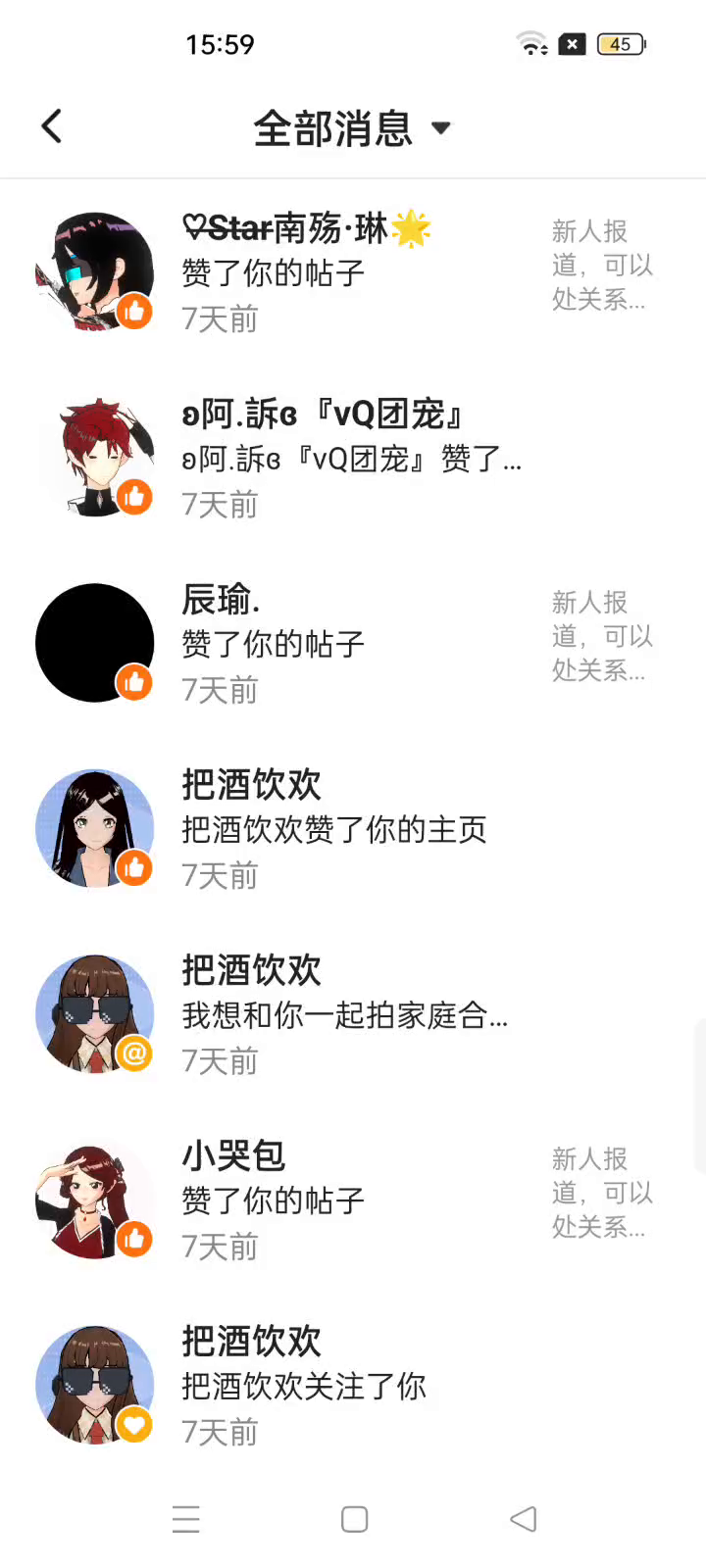Screen dimensions: 706x1568
Task: Tap the system home button
Action: pos(354,1519)
